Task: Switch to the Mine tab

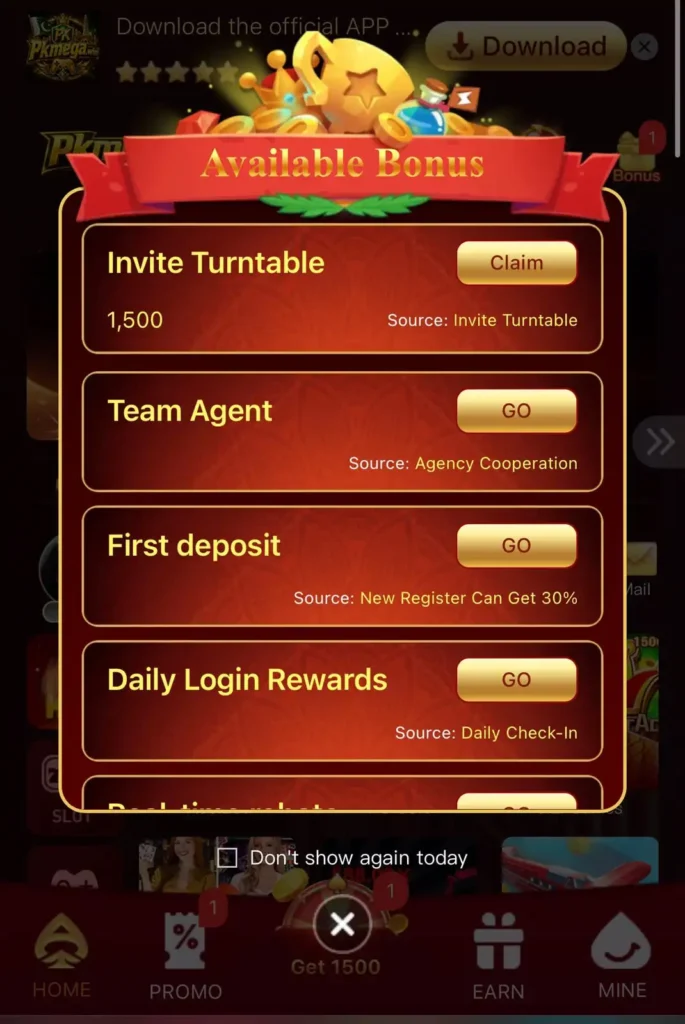Action: point(621,958)
